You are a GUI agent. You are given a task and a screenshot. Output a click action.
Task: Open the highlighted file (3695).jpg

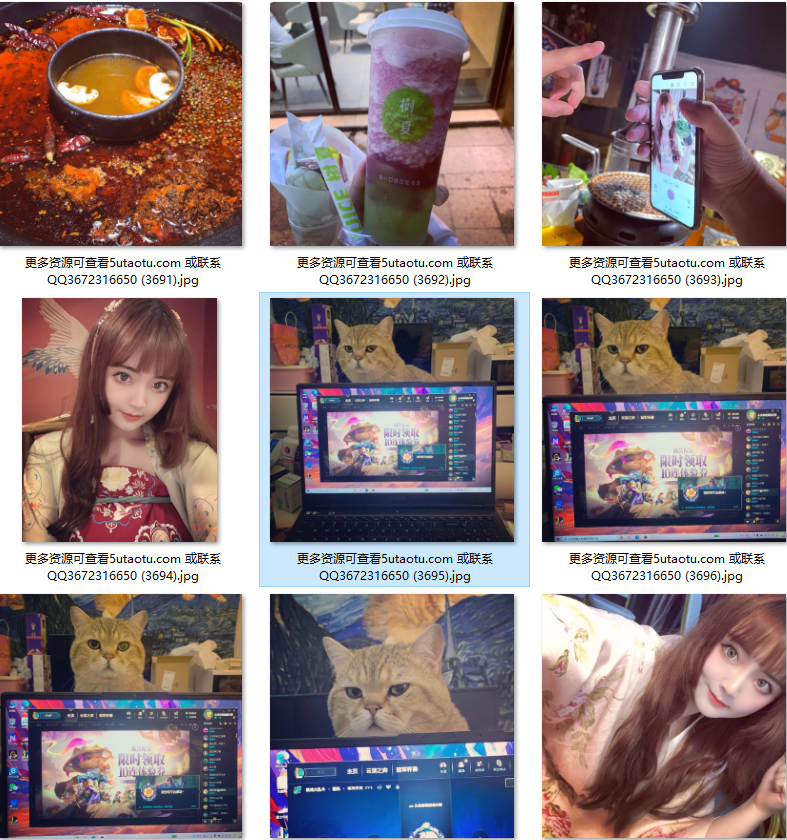[392, 420]
